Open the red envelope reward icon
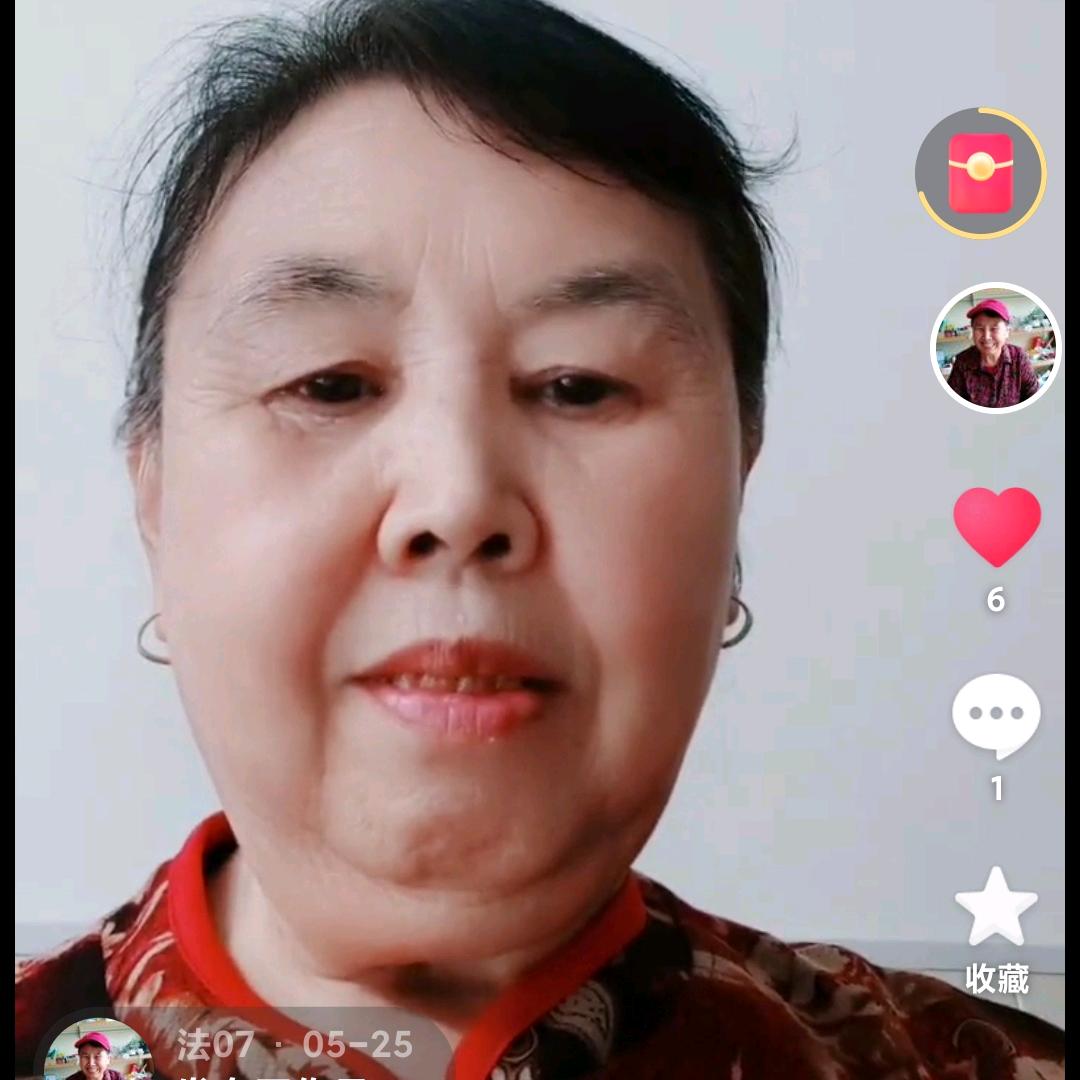Screen dimensions: 1080x1080 coord(980,173)
